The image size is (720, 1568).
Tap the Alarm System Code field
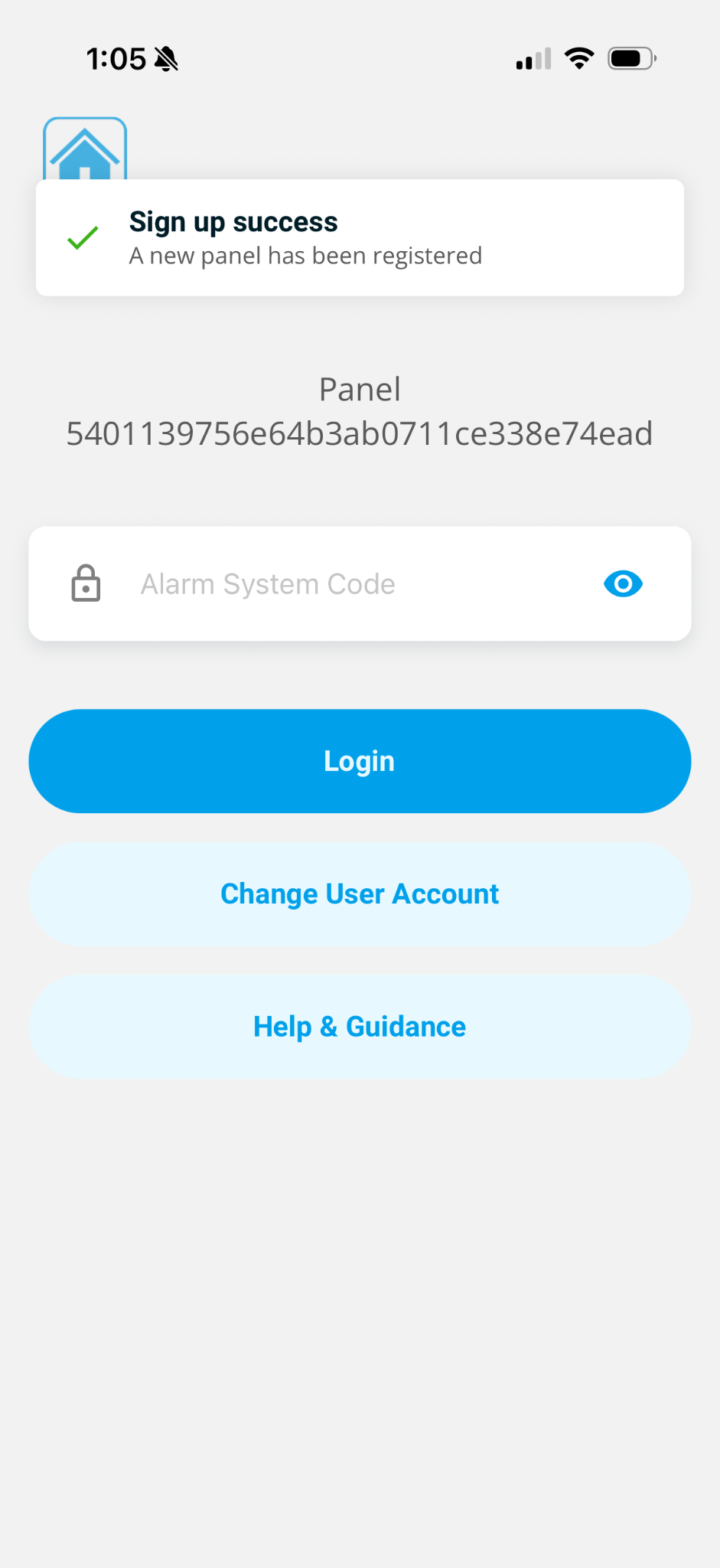point(344,584)
